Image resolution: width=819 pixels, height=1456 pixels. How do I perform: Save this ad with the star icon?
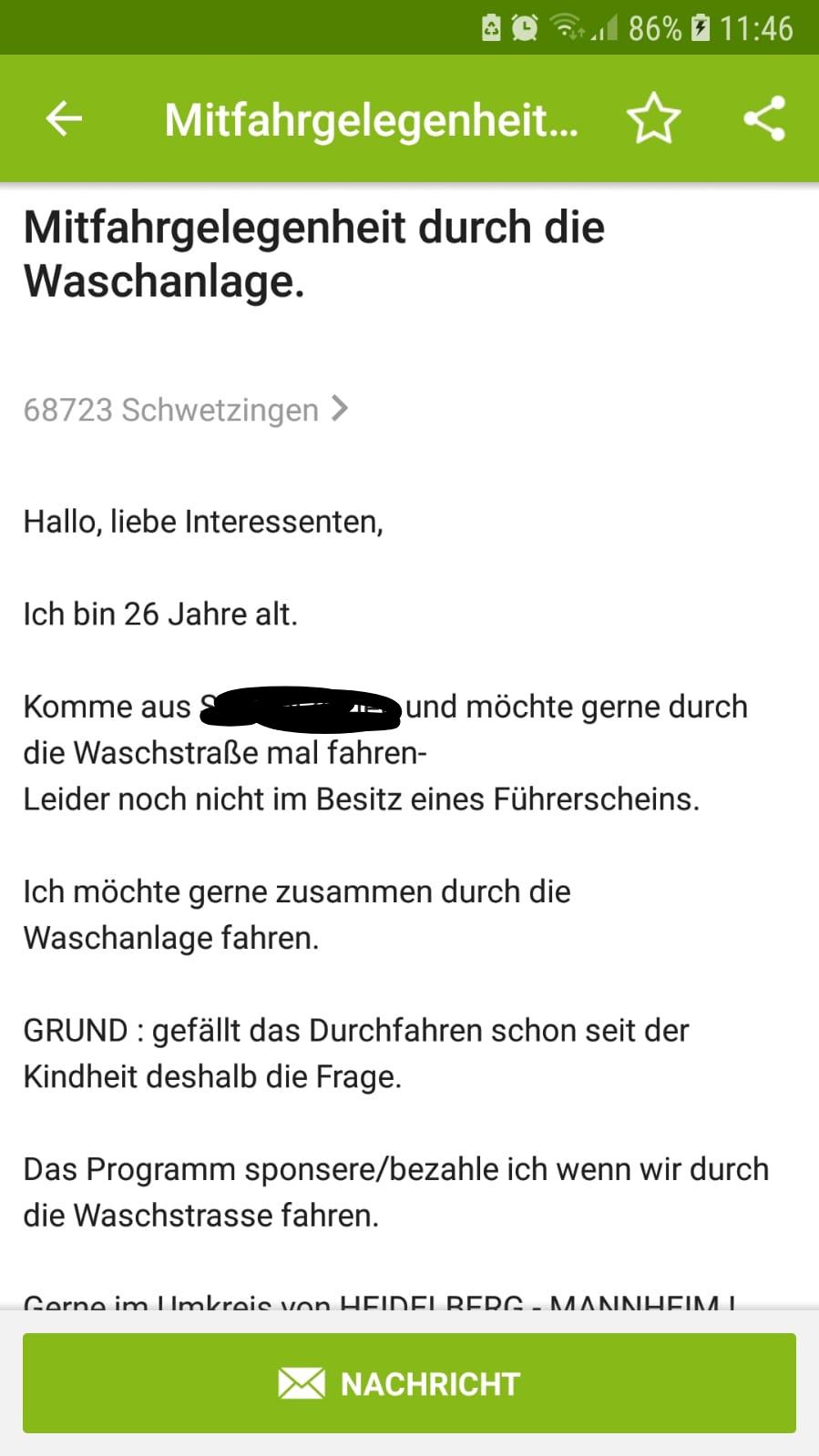653,118
